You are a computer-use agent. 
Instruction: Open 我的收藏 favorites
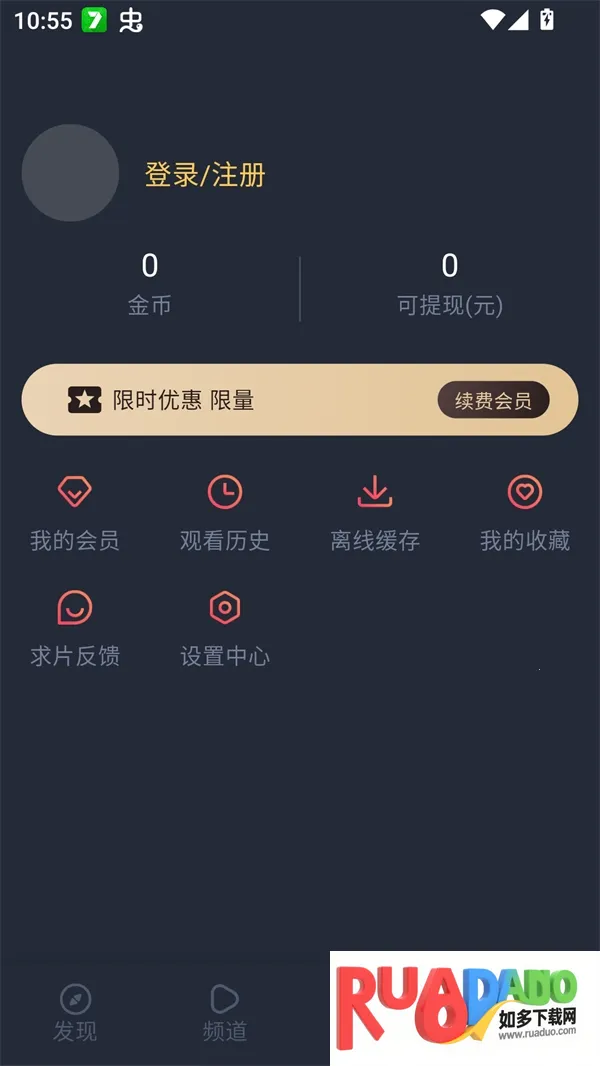pos(525,514)
